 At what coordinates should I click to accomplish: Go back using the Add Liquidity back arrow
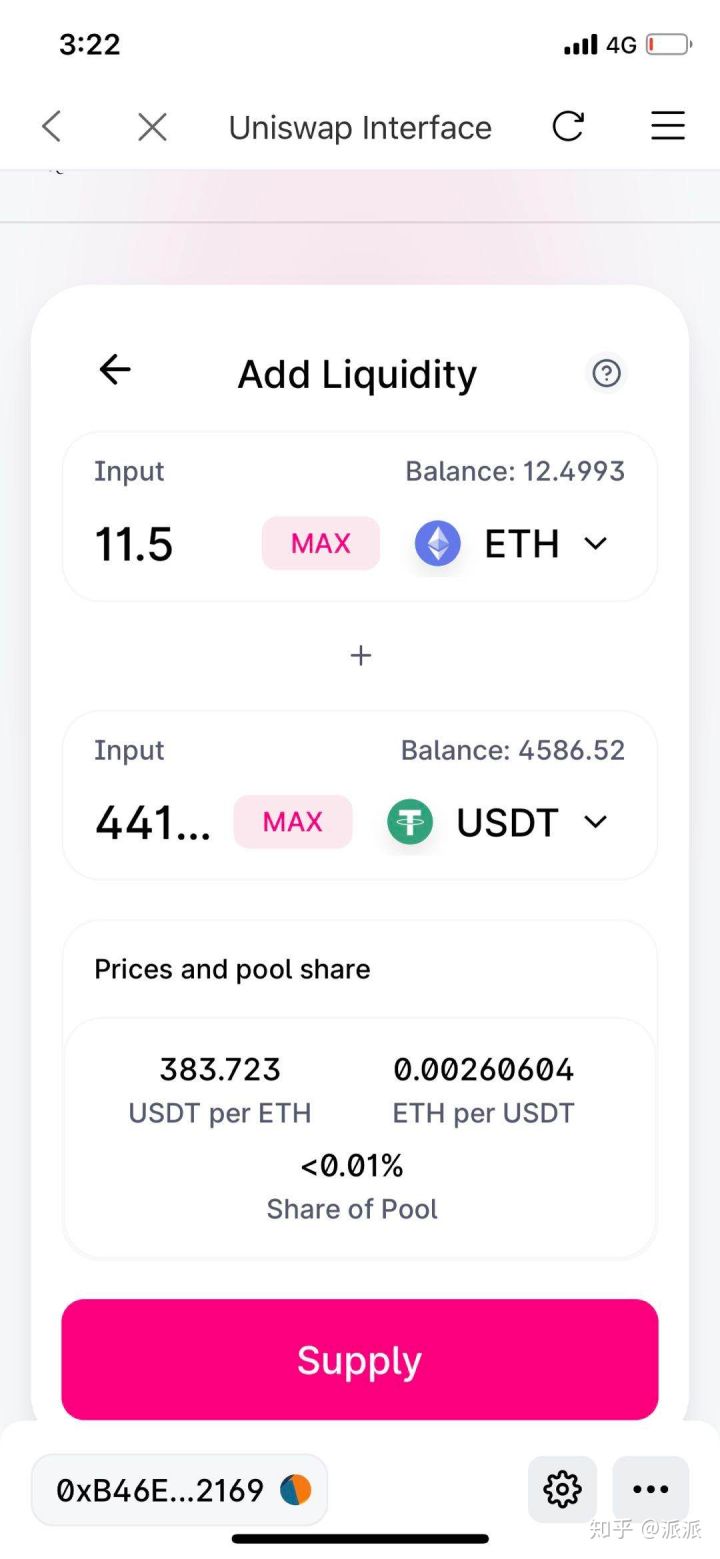point(114,371)
